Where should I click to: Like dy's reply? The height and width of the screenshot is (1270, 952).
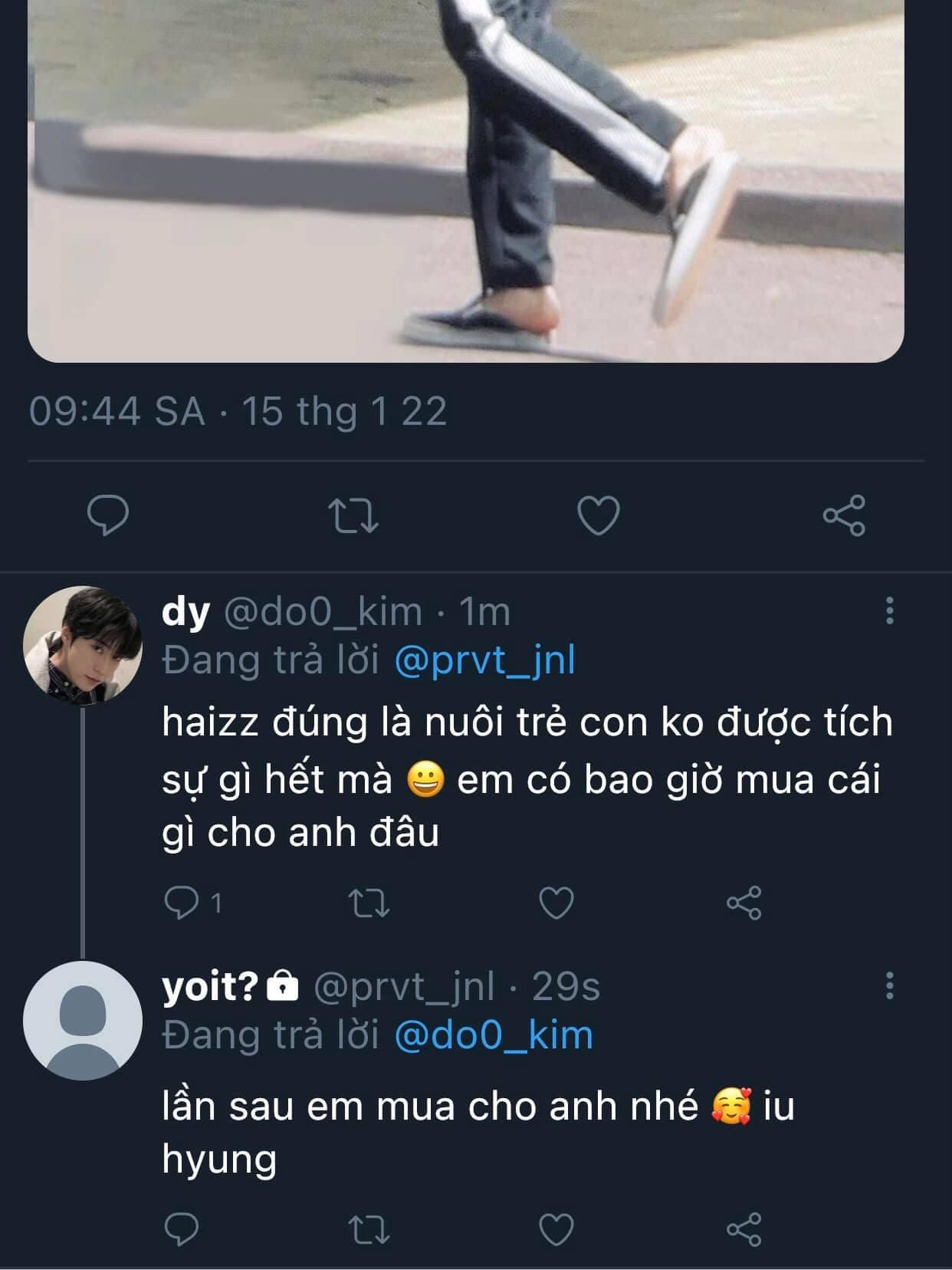[x=556, y=903]
